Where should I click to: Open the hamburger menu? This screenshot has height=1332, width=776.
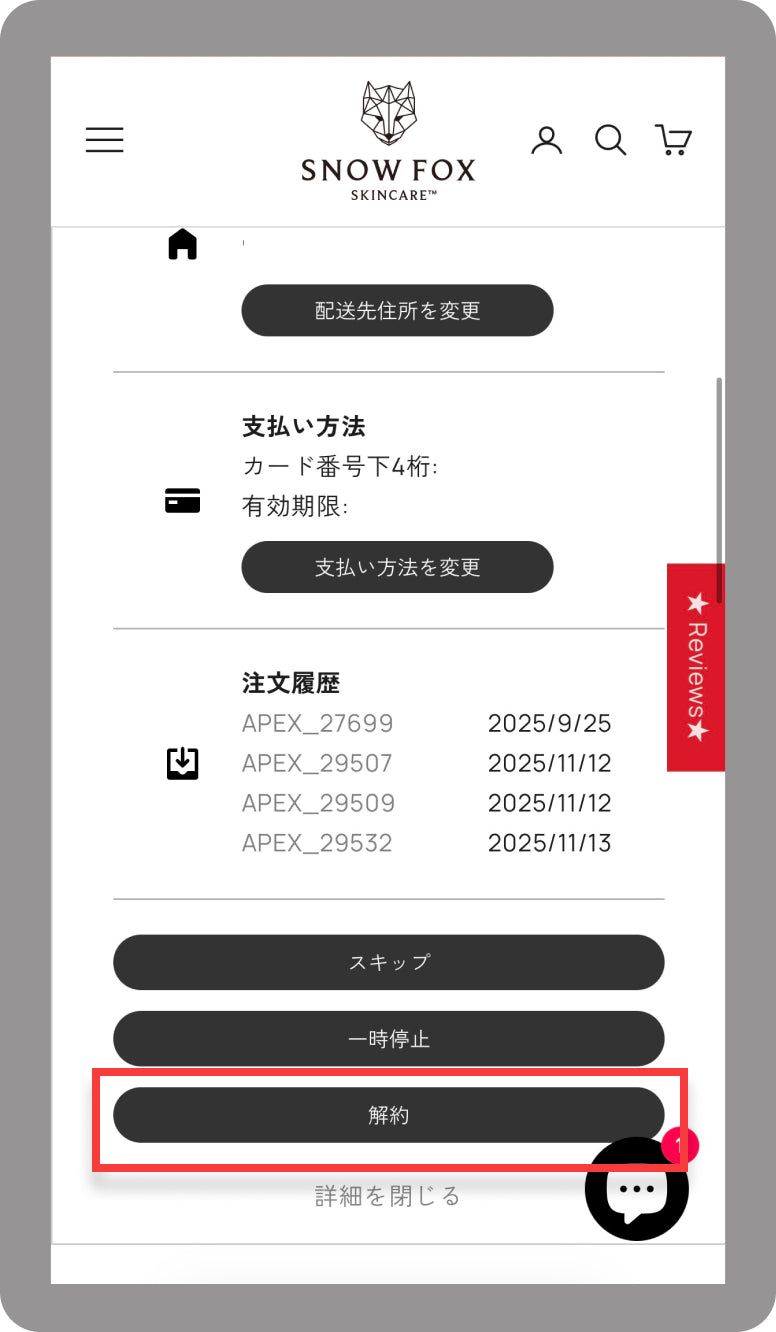pyautogui.click(x=104, y=140)
